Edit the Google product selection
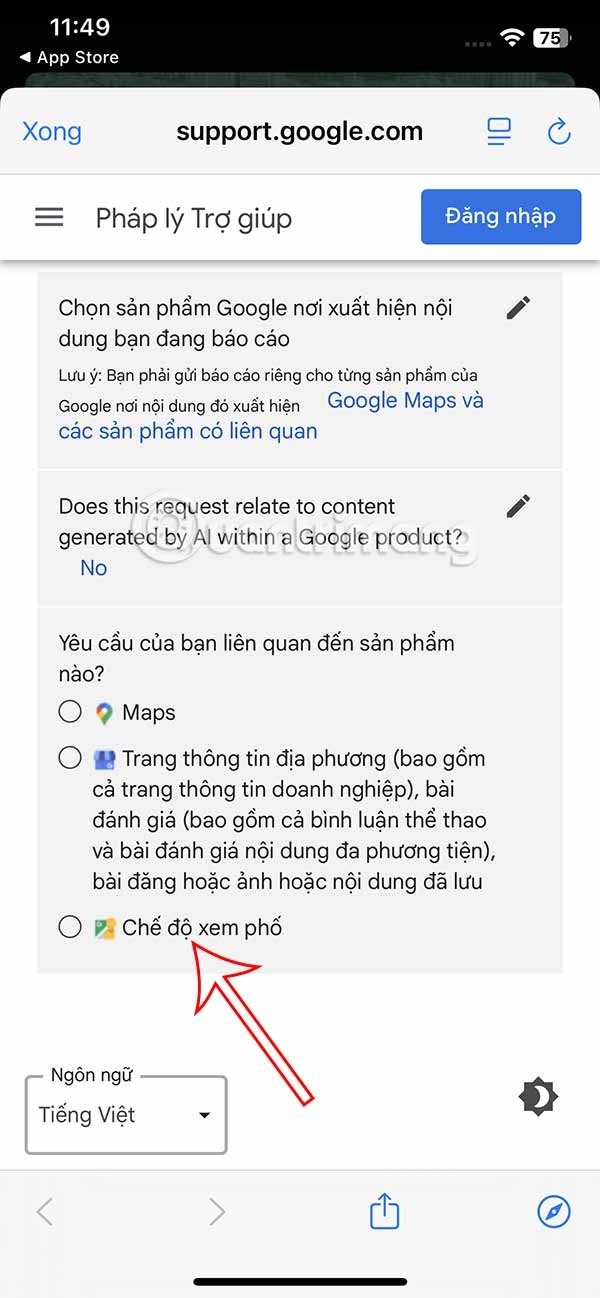The image size is (600, 1298). click(x=518, y=308)
